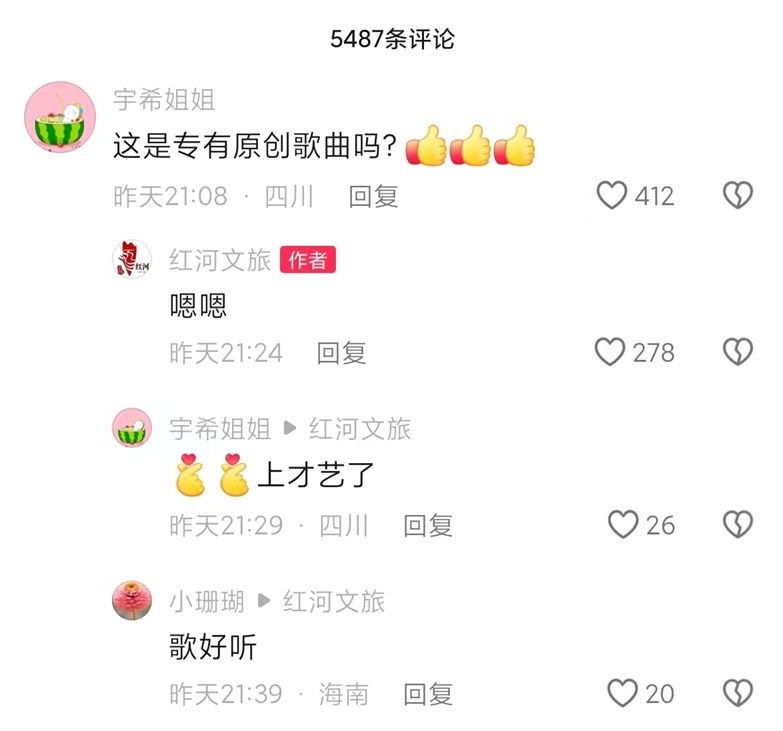Dislike 红河文旅's 嗯嗯 reply
This screenshot has height=731, width=783.
(738, 352)
